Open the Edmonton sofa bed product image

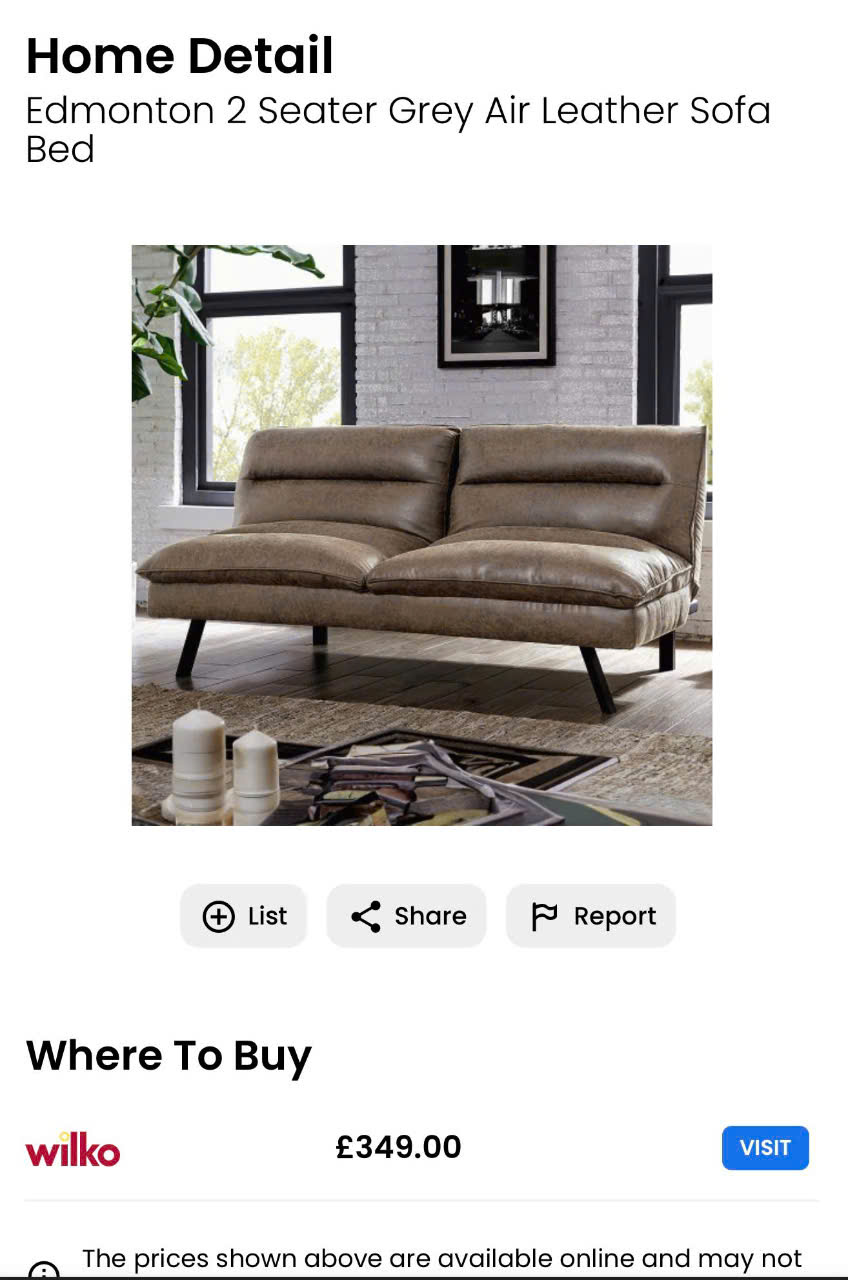[x=422, y=535]
